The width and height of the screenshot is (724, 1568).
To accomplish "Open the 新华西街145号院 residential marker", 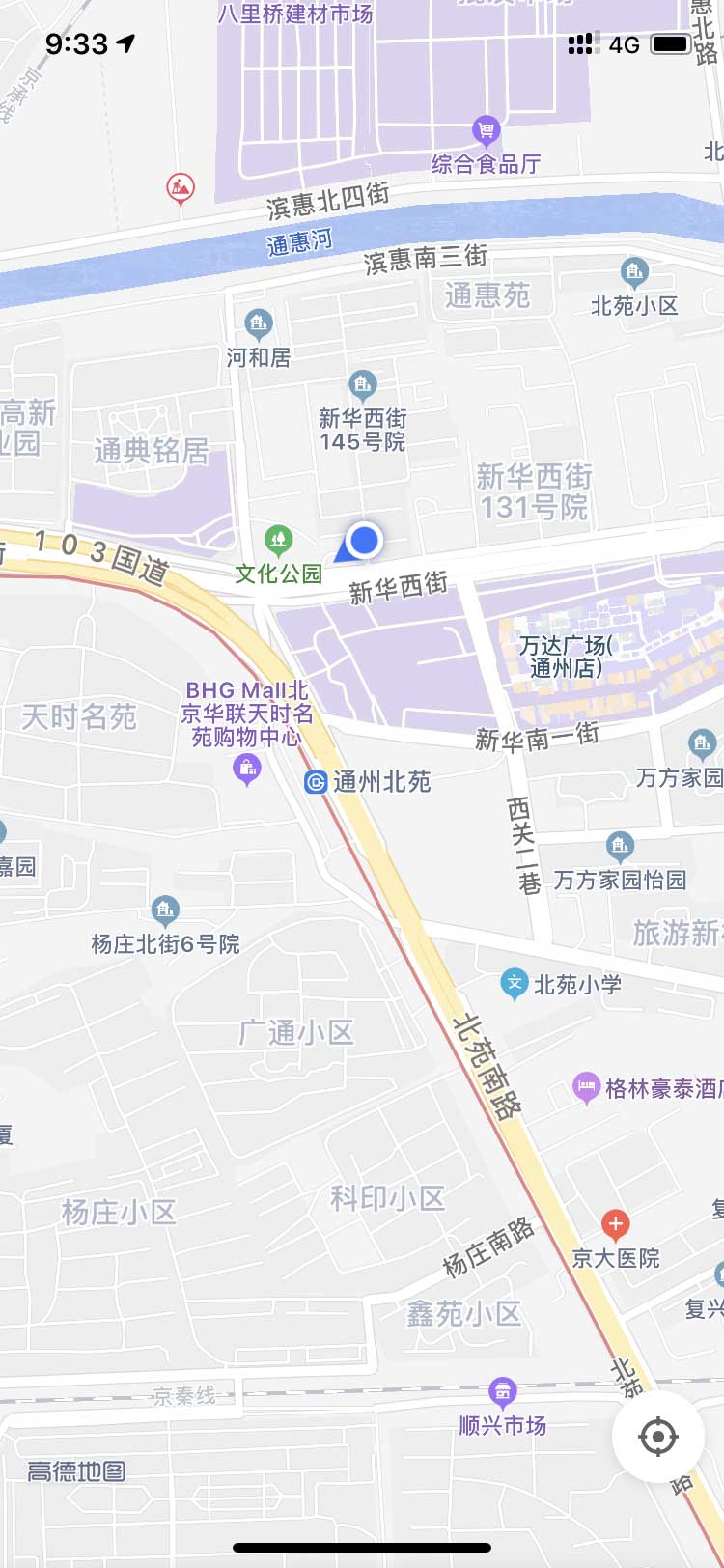I will click(363, 385).
